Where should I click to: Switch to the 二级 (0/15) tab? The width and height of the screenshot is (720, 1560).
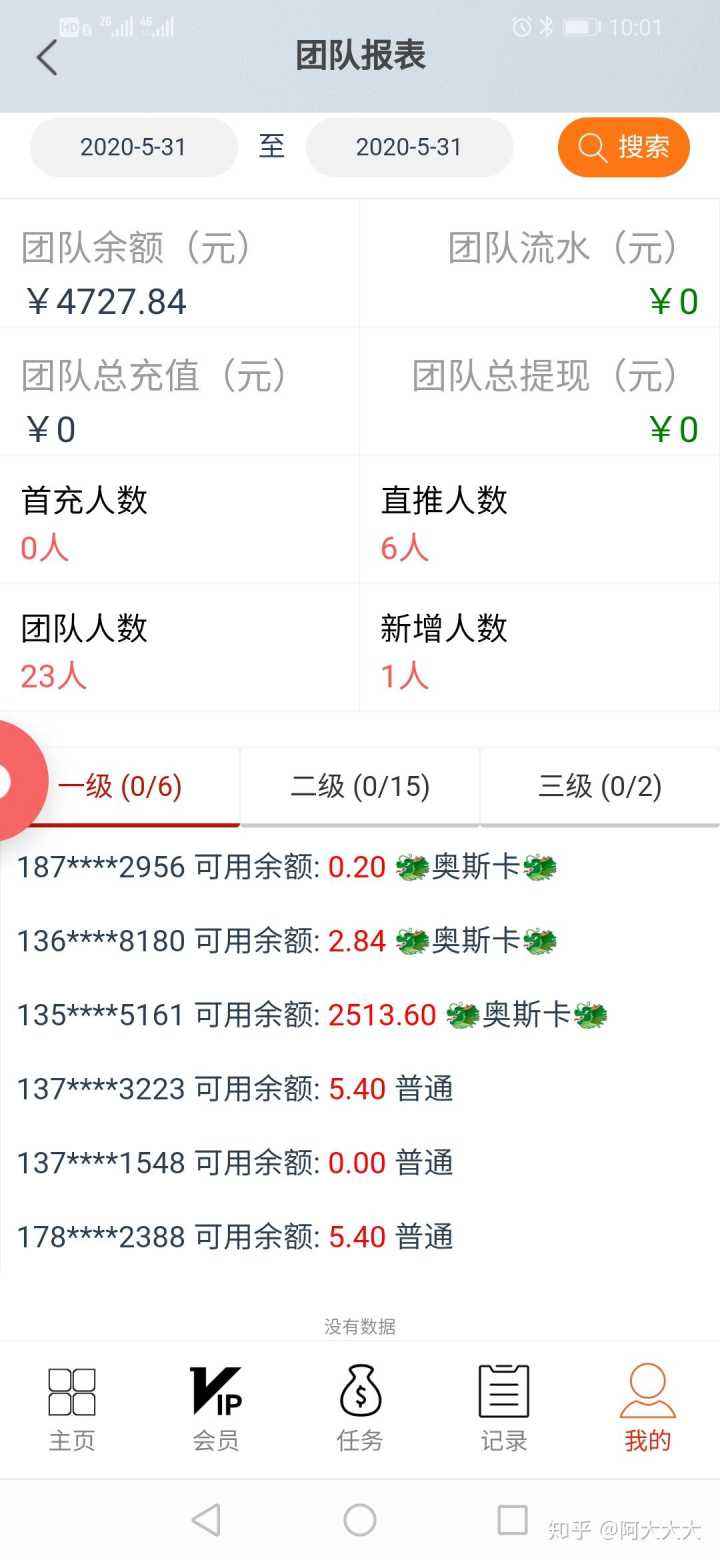[x=359, y=787]
